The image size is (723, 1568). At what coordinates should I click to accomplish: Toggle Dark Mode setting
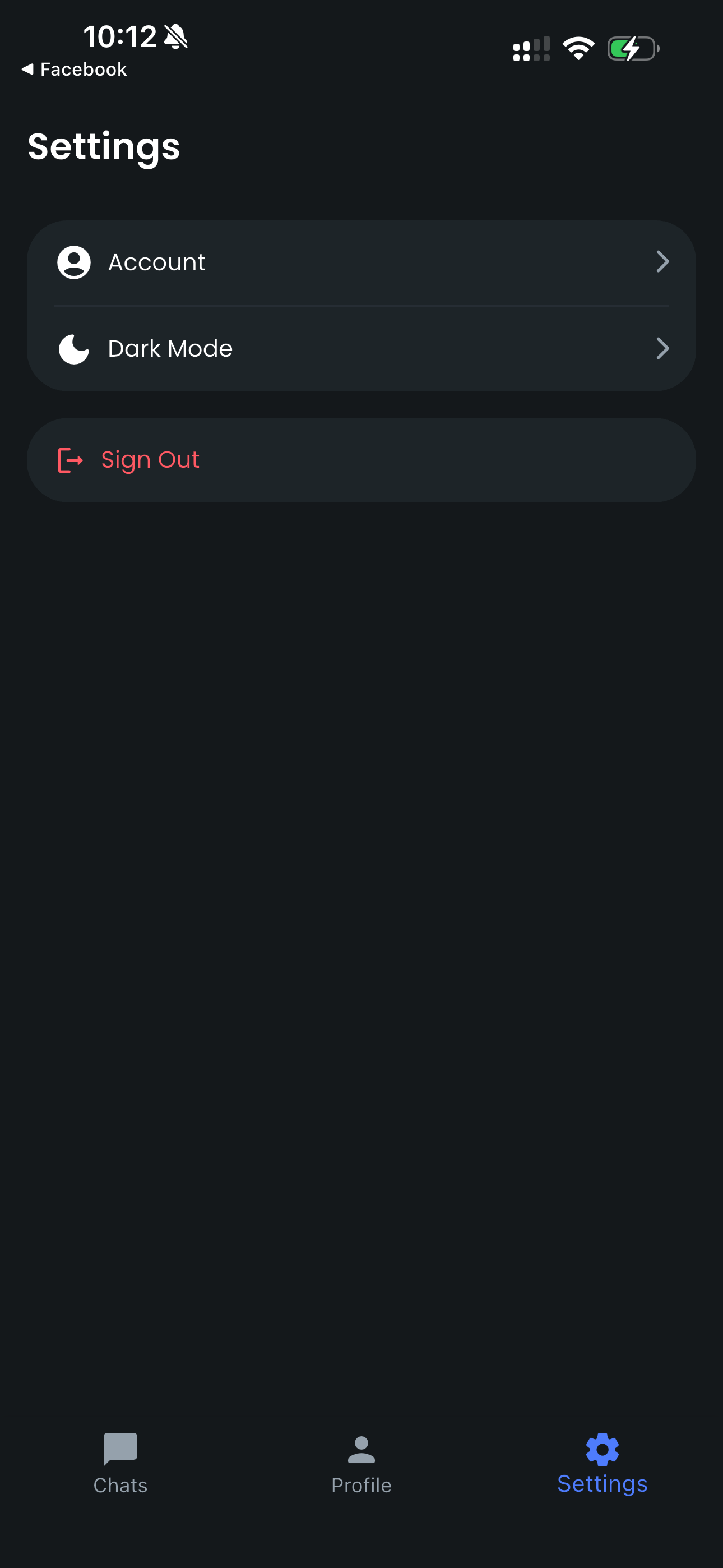(x=361, y=348)
